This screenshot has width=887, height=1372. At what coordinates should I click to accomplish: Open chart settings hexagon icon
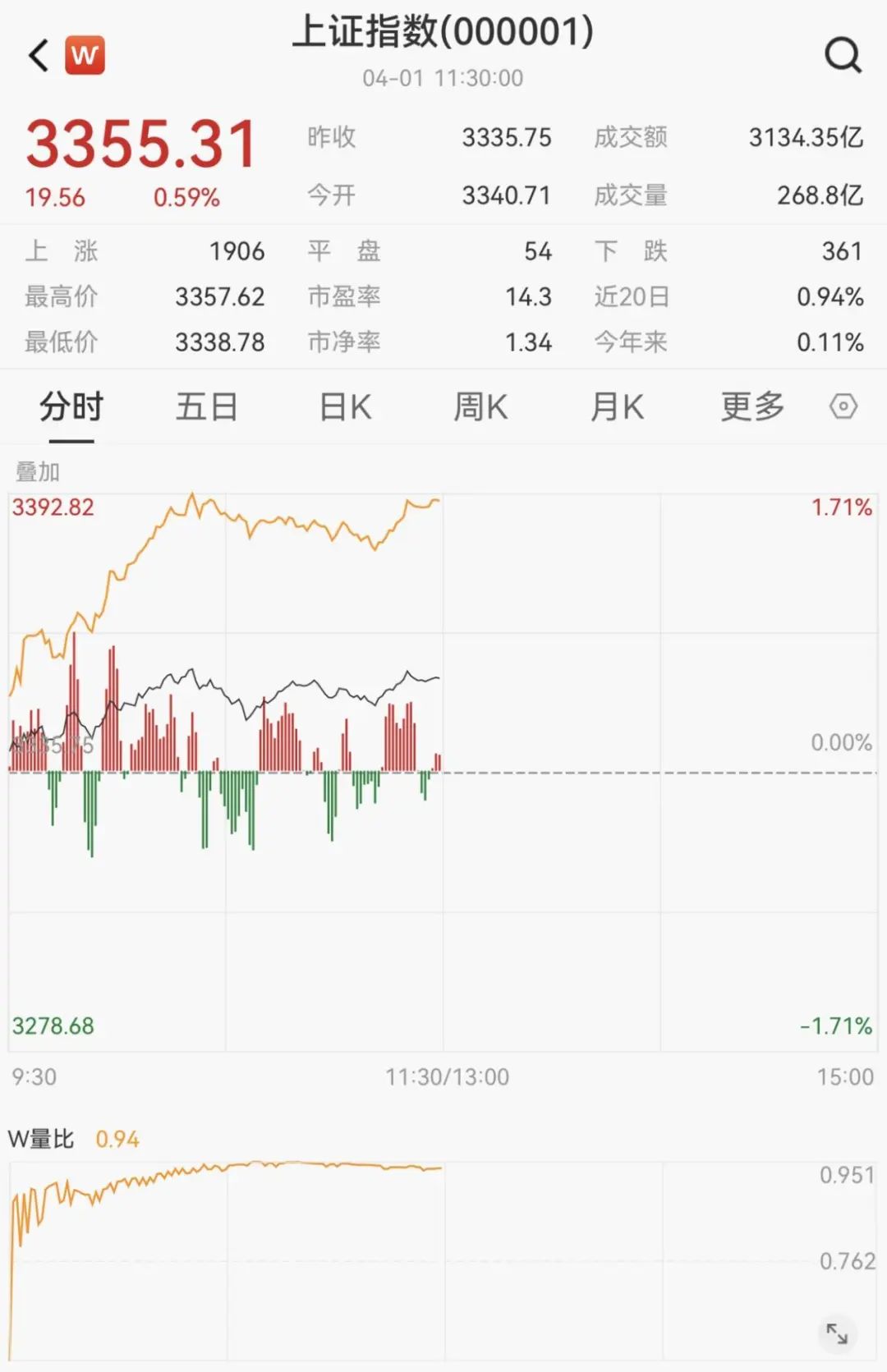tap(843, 406)
